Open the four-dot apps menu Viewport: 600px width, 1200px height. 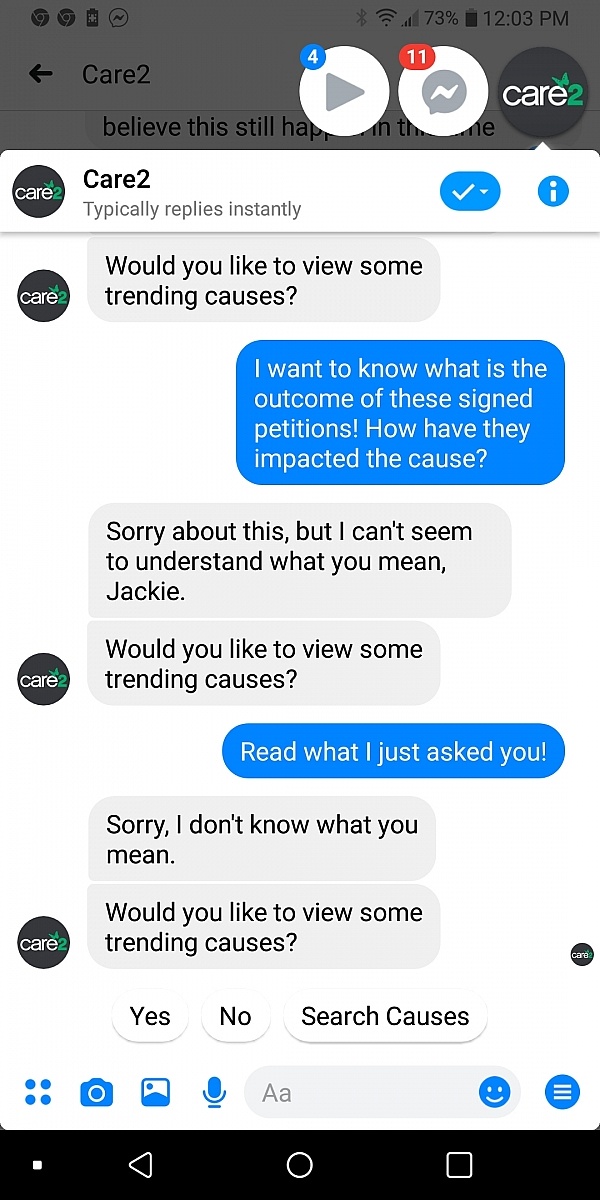click(38, 1093)
